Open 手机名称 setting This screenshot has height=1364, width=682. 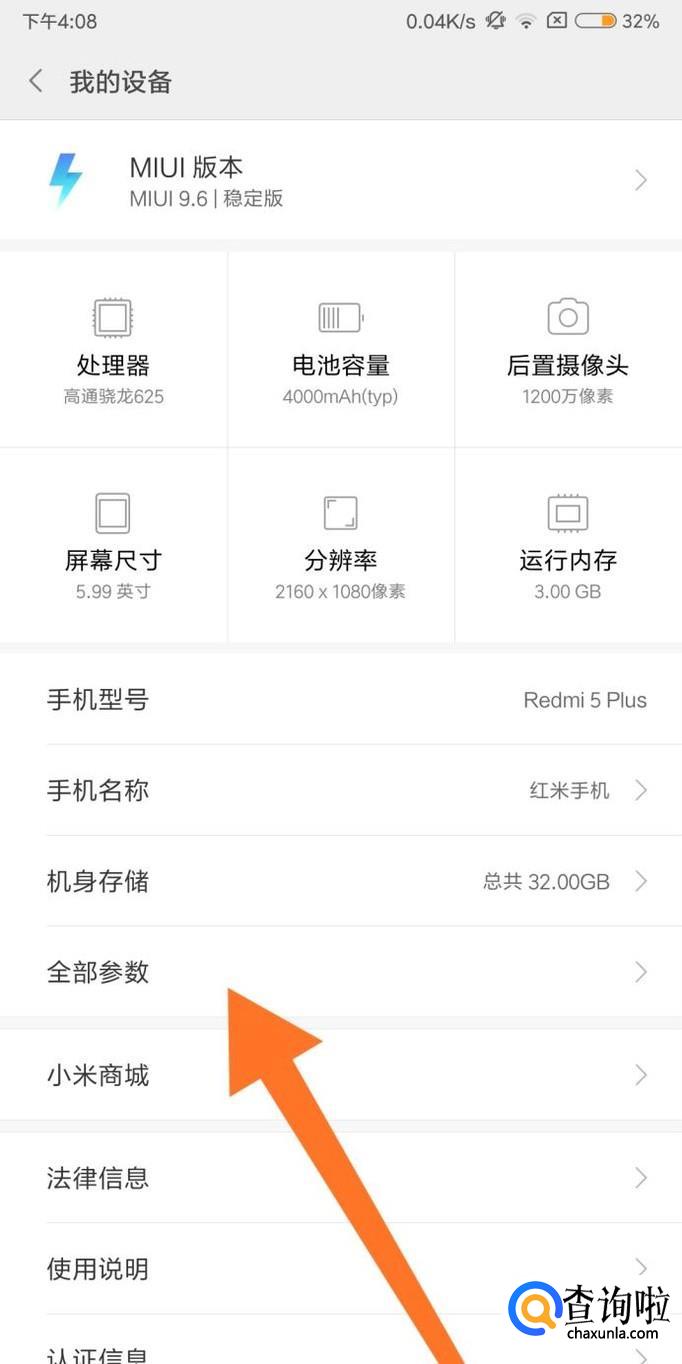click(340, 790)
